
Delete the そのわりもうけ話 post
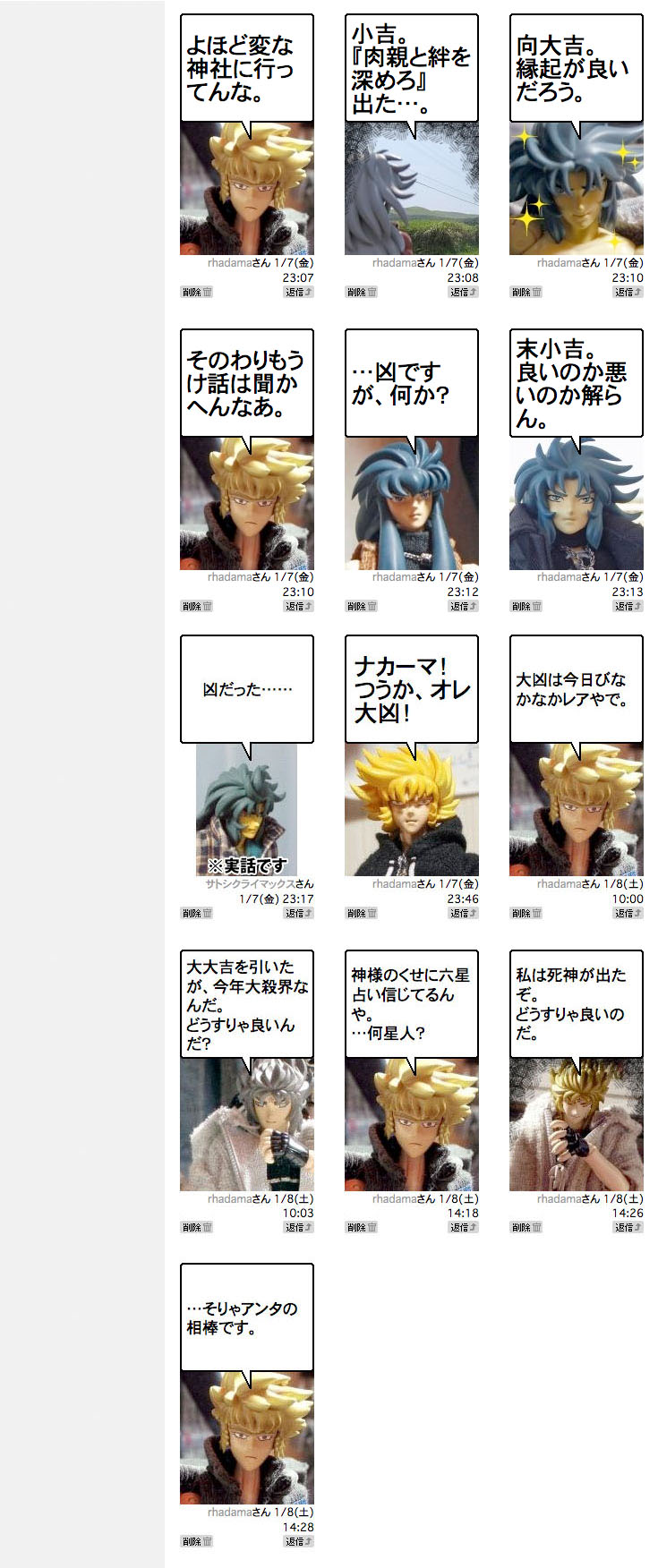[197, 606]
